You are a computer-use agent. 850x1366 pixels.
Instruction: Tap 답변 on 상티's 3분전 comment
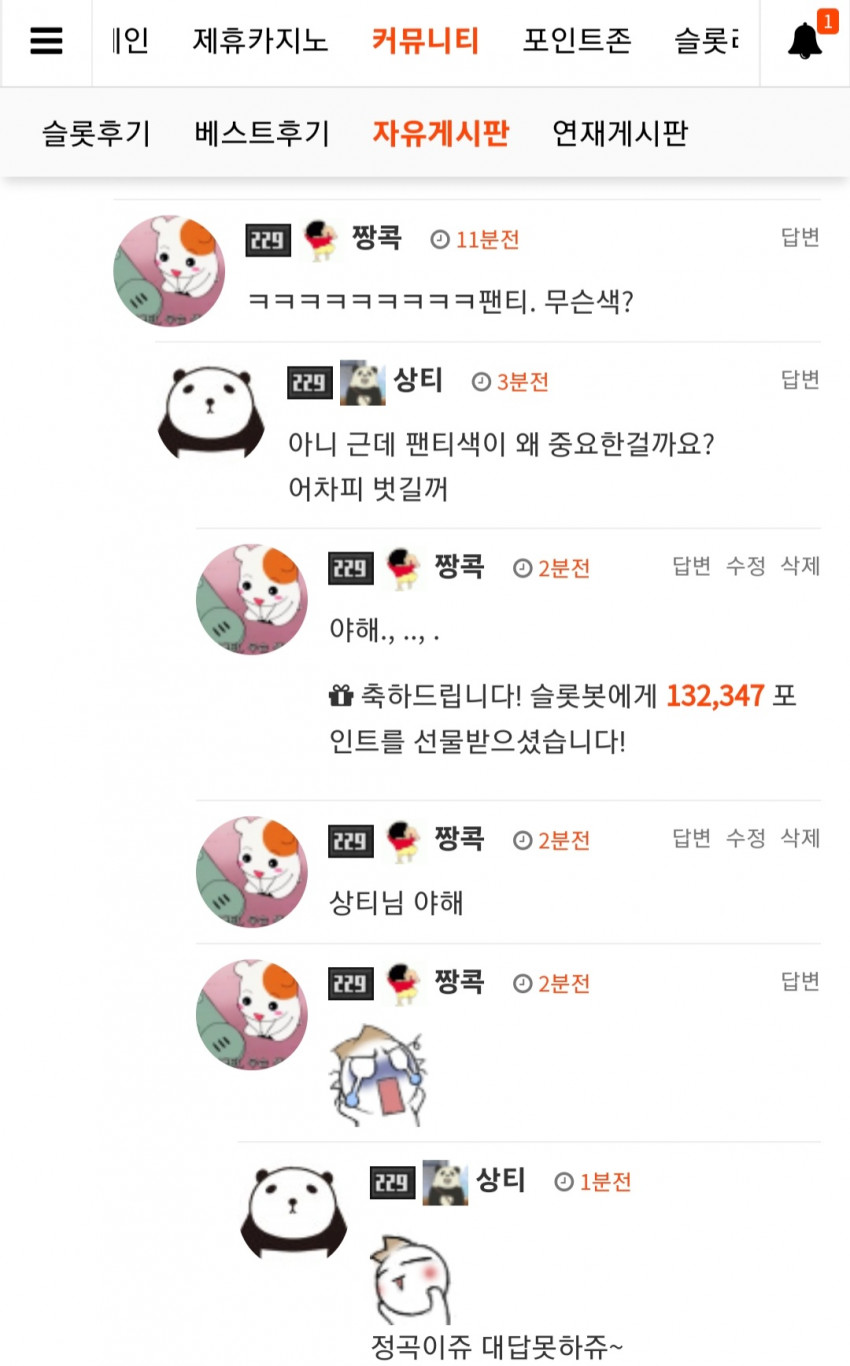800,379
